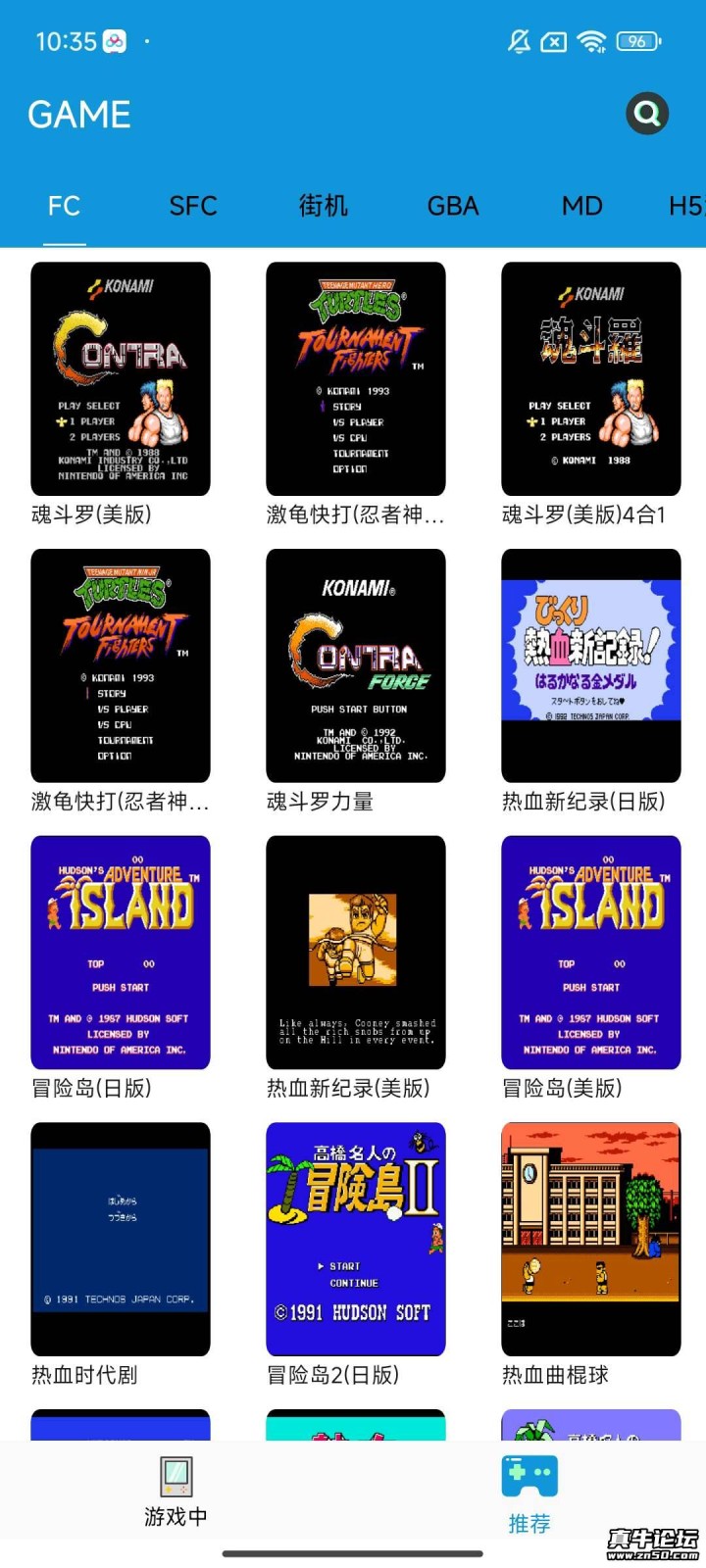Open 热血曲棍球 game
706x1568 pixels.
point(591,1239)
